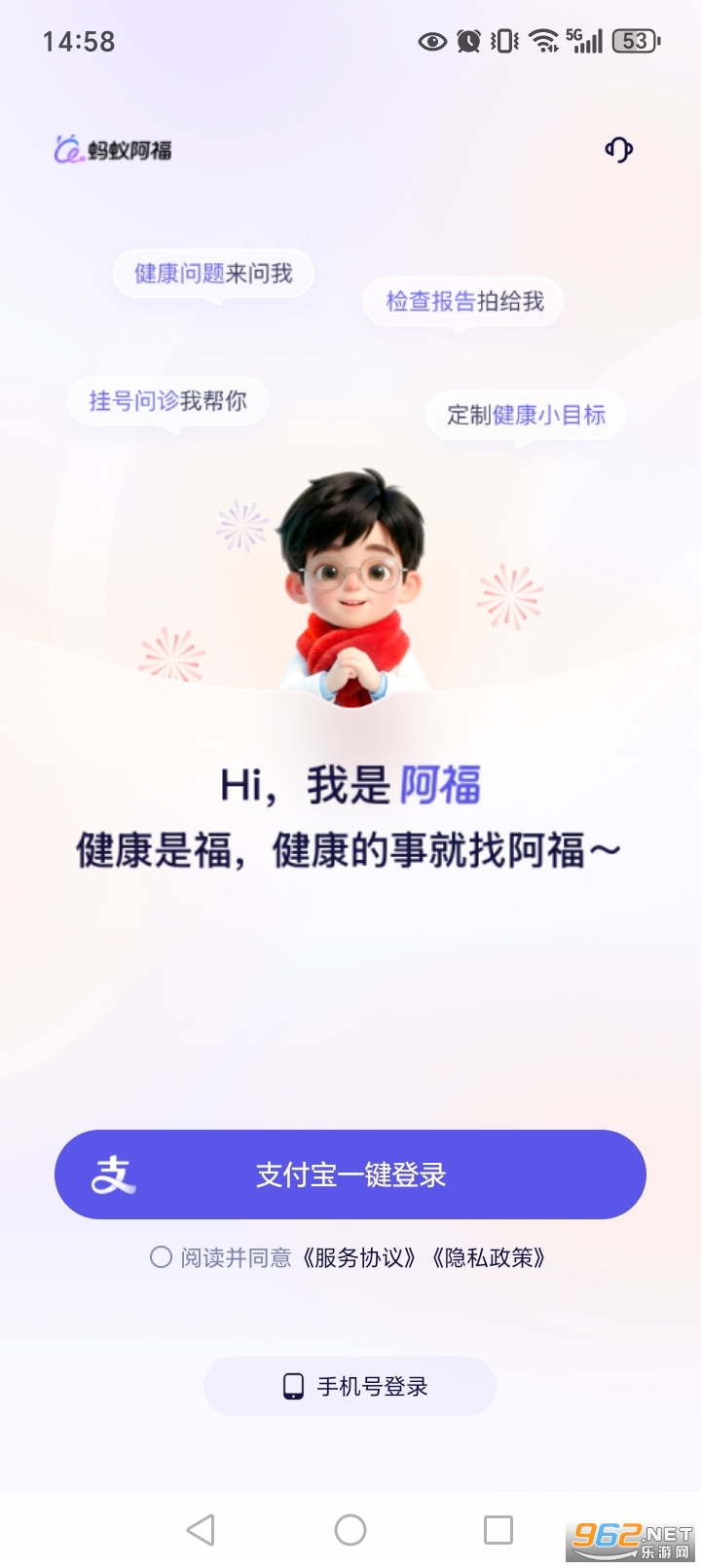Select the 定制健康小目标 bubble

coord(525,414)
